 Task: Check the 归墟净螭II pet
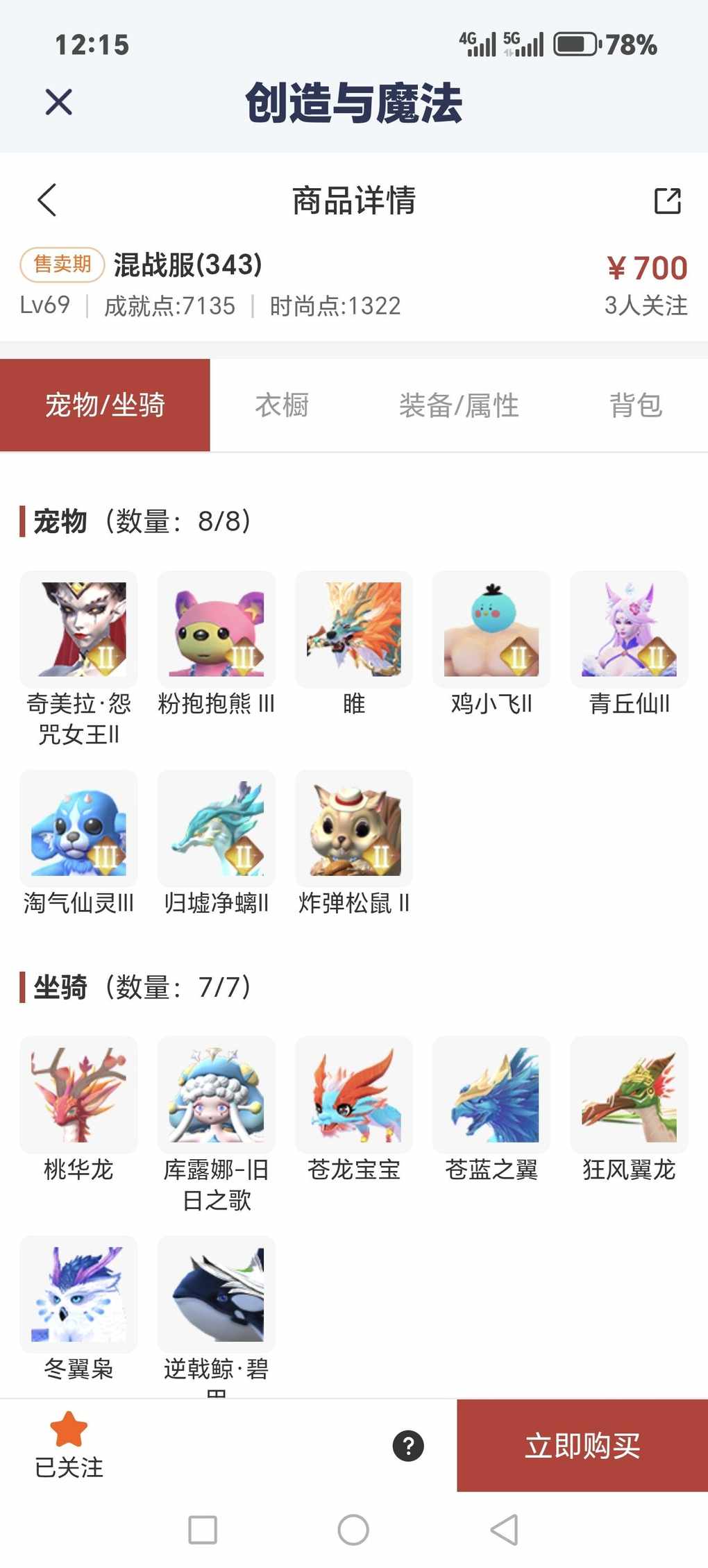(x=217, y=829)
